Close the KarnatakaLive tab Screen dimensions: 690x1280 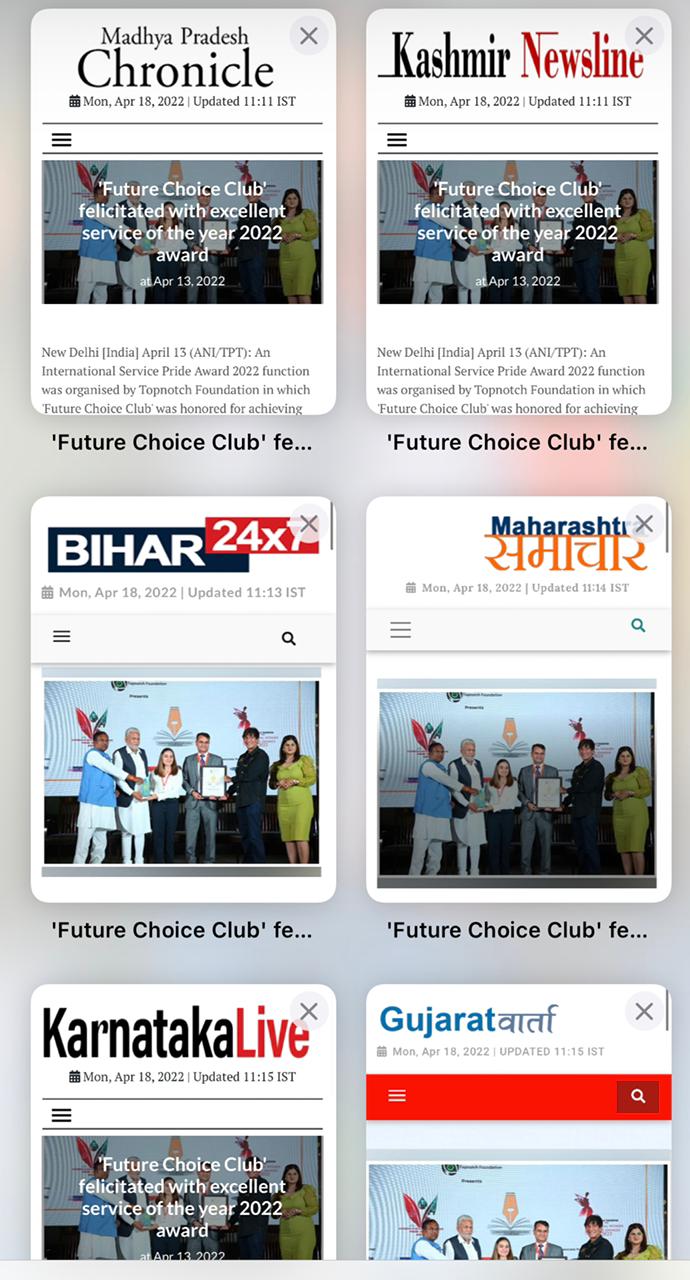coord(309,1011)
